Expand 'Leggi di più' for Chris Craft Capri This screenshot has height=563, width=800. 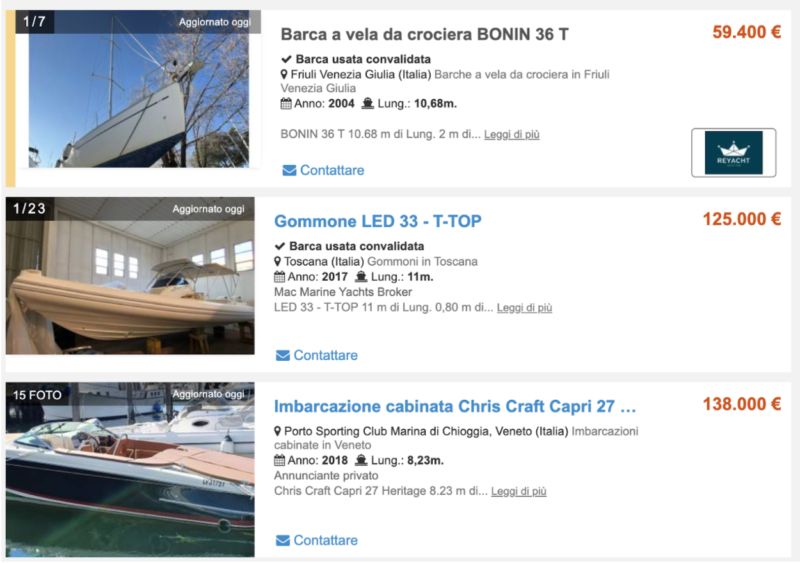tap(518, 492)
